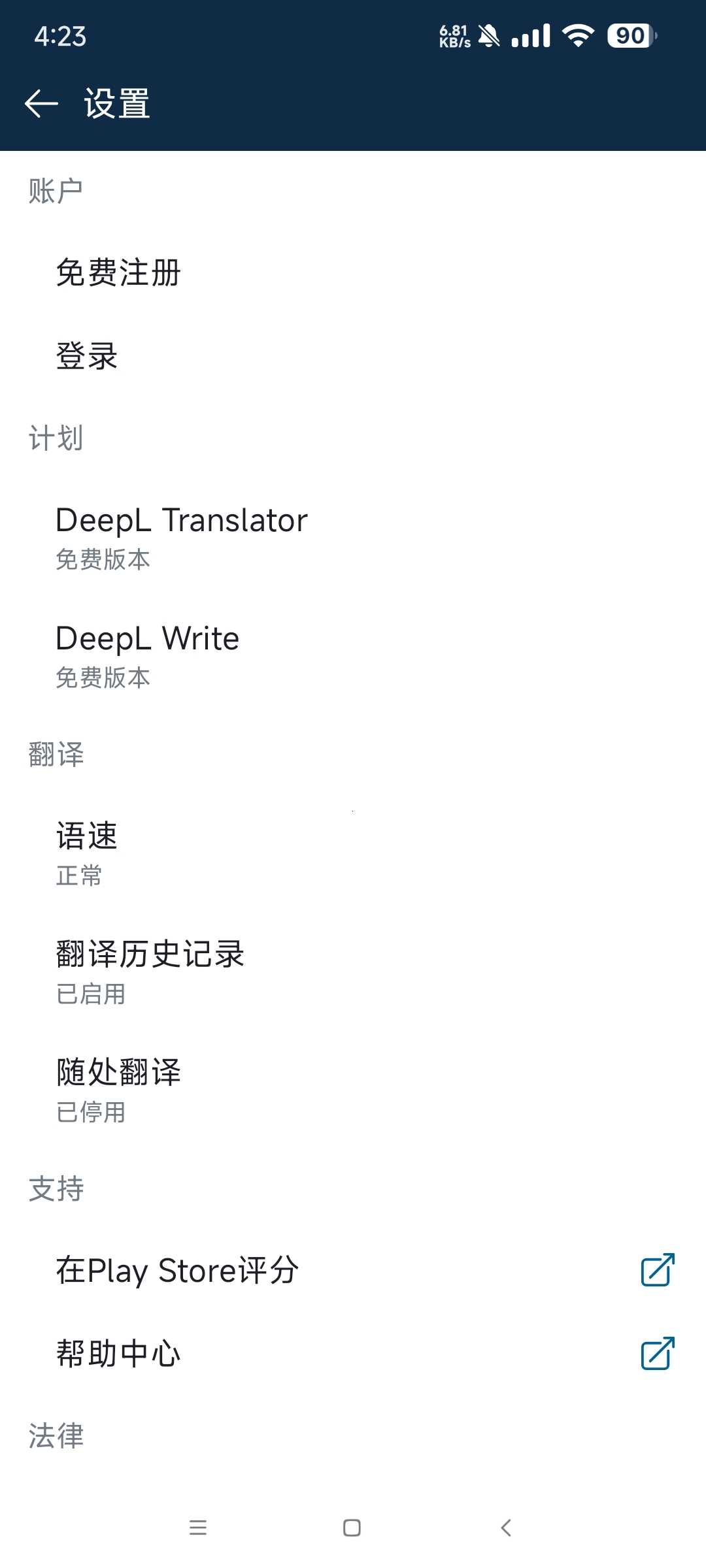The width and height of the screenshot is (706, 1568).
Task: Open the 随处翻译 option
Action: pos(353,1090)
